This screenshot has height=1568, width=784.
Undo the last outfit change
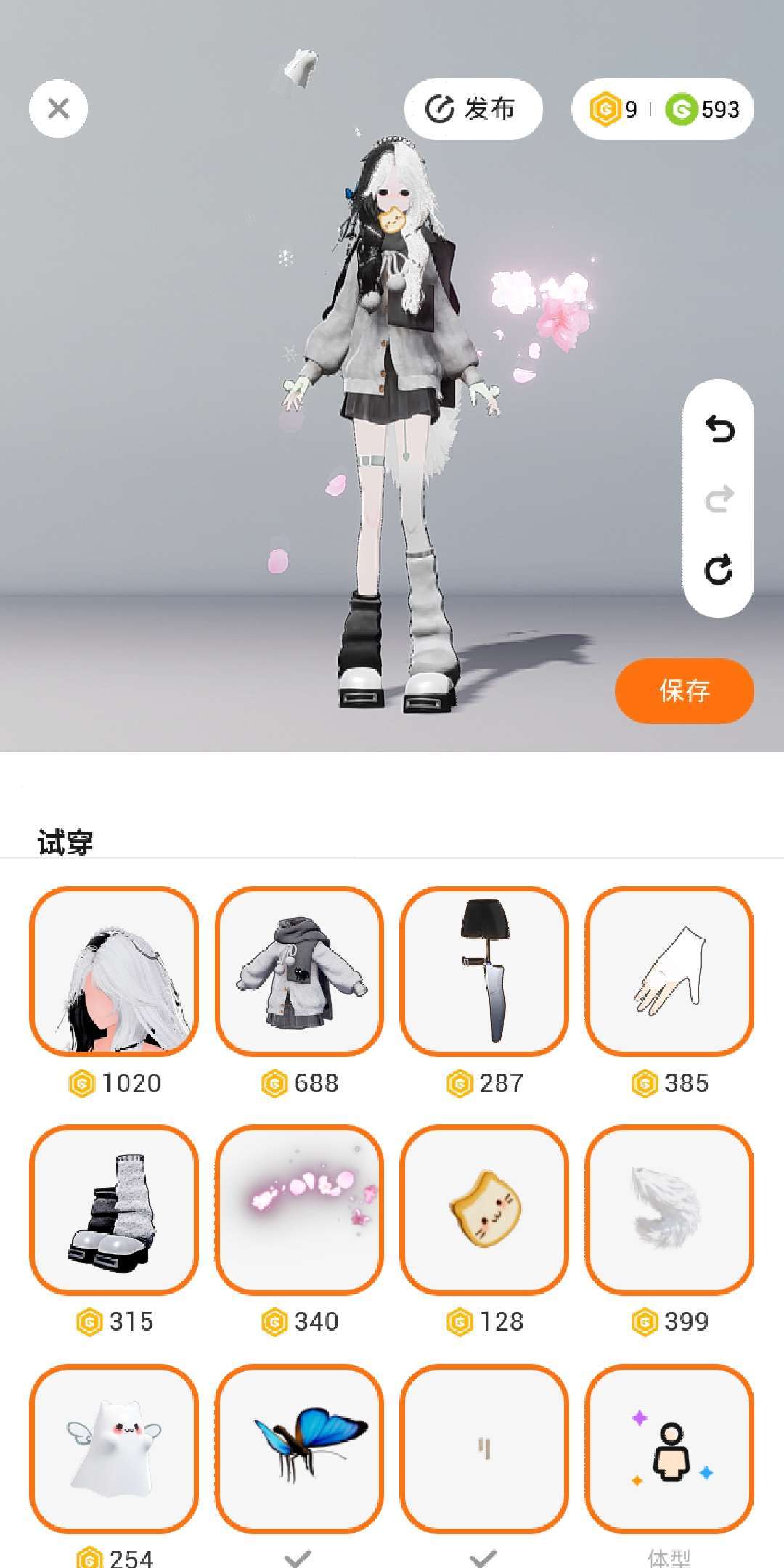pos(719,430)
